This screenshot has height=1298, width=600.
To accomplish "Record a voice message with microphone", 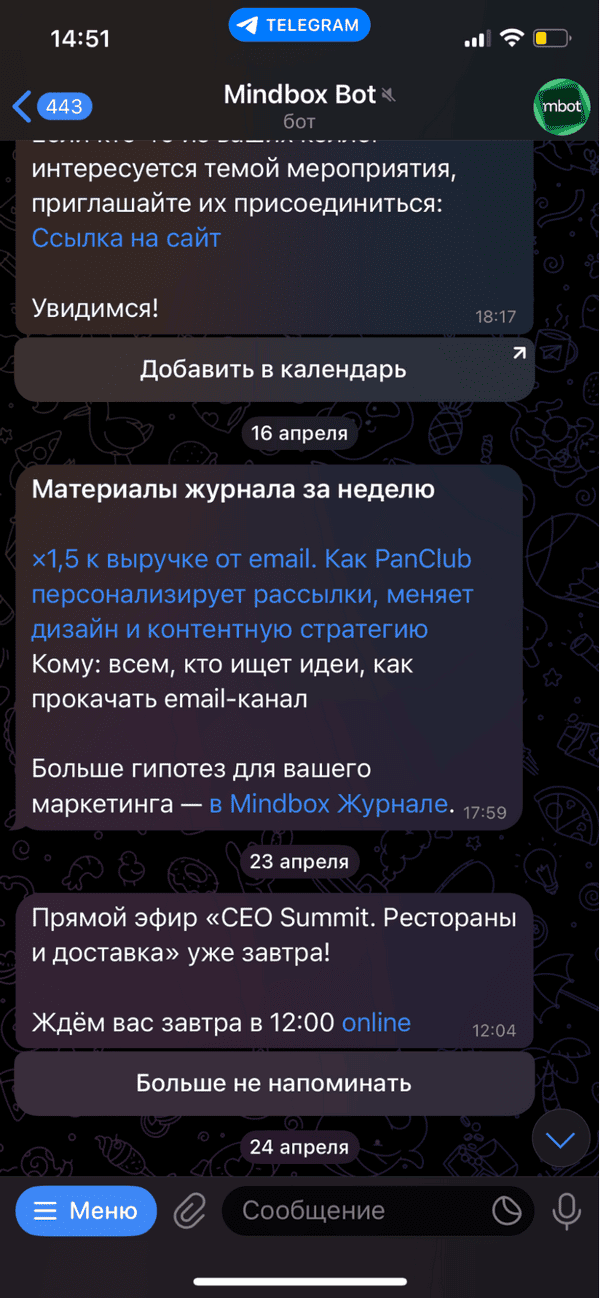I will [566, 1211].
